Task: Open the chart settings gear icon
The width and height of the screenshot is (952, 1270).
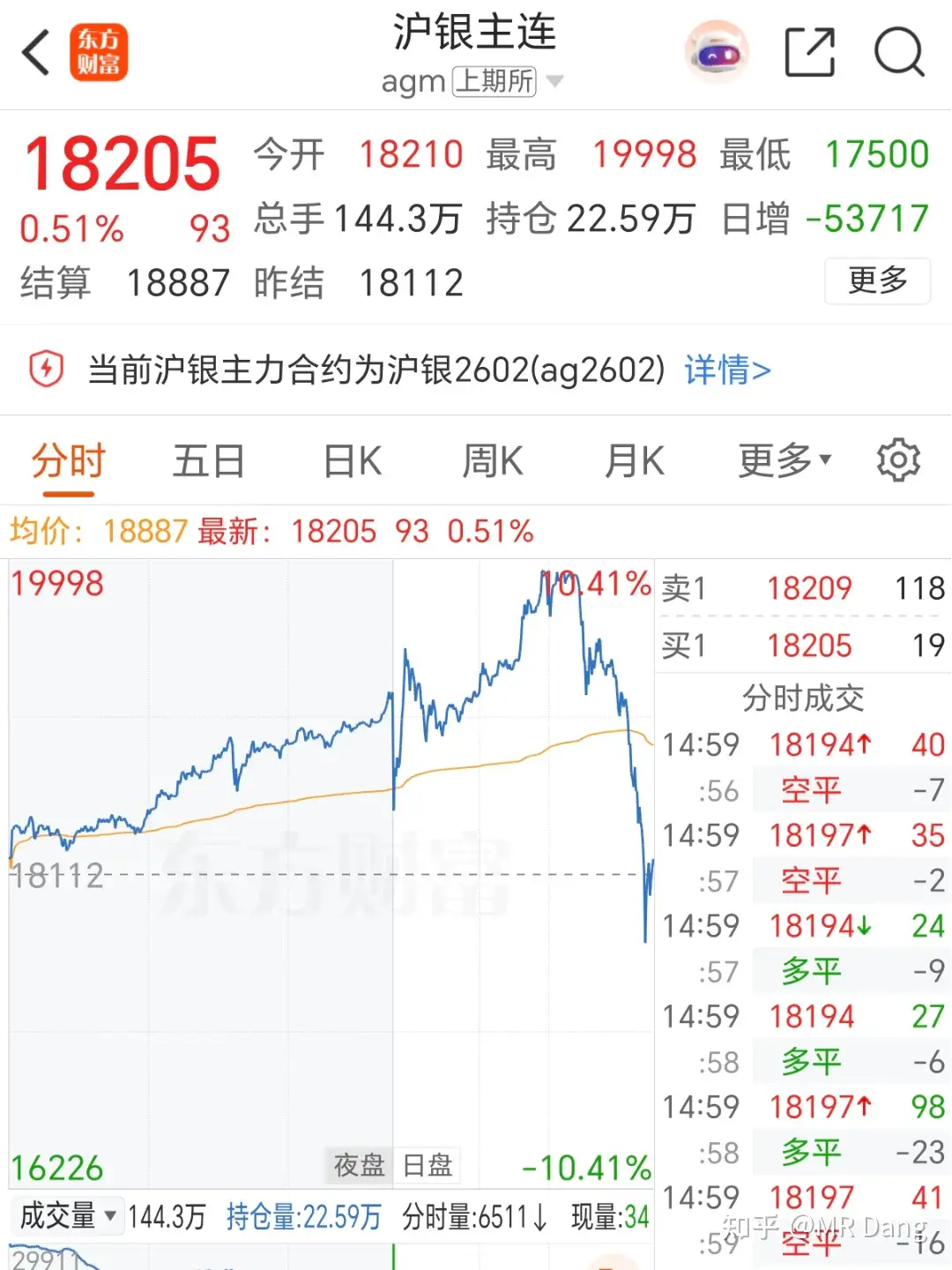Action: coord(899,459)
